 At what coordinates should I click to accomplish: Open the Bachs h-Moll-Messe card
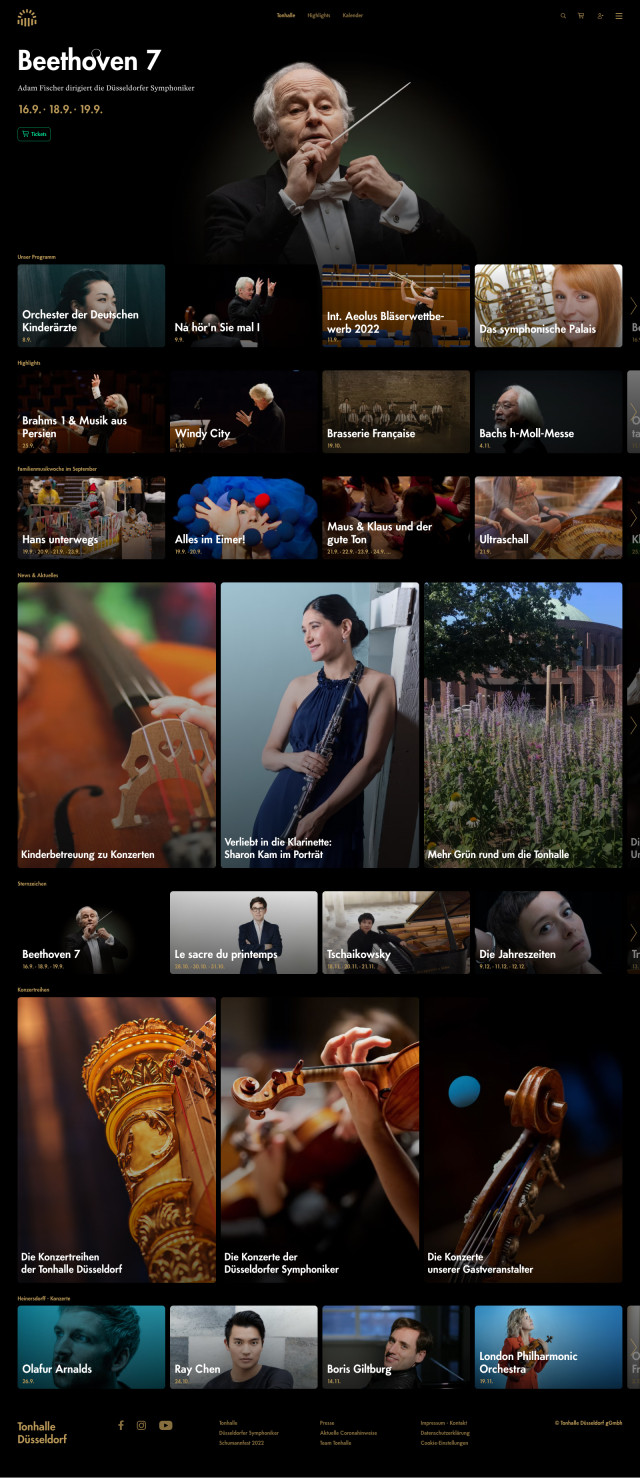pos(548,412)
